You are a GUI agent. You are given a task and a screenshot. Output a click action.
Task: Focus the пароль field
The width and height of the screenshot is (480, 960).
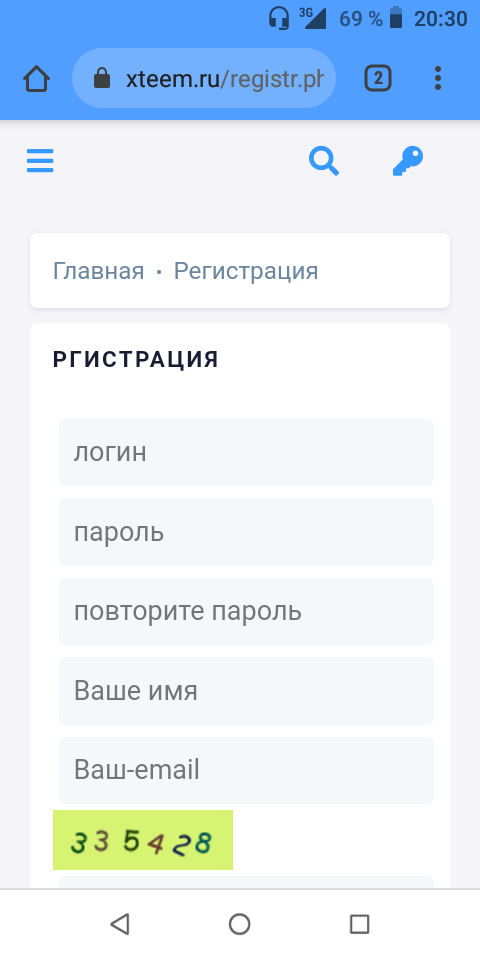click(x=246, y=532)
